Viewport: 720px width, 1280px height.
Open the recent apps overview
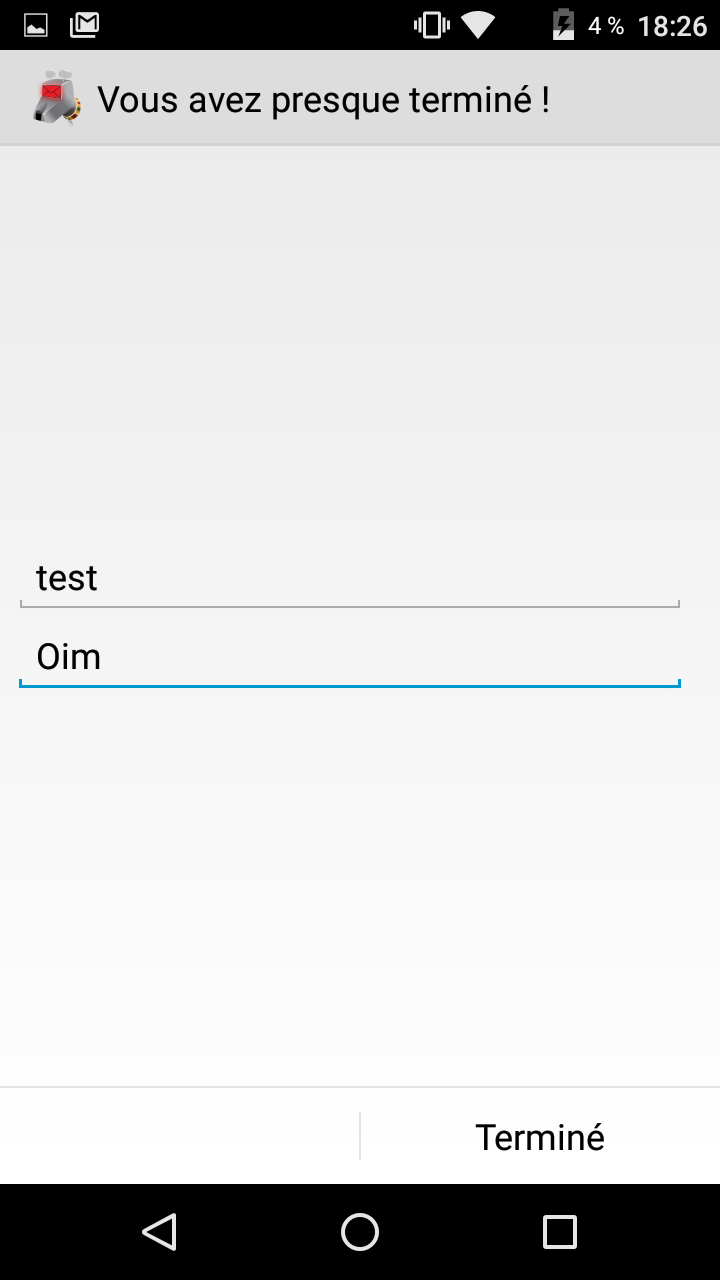coord(560,1232)
